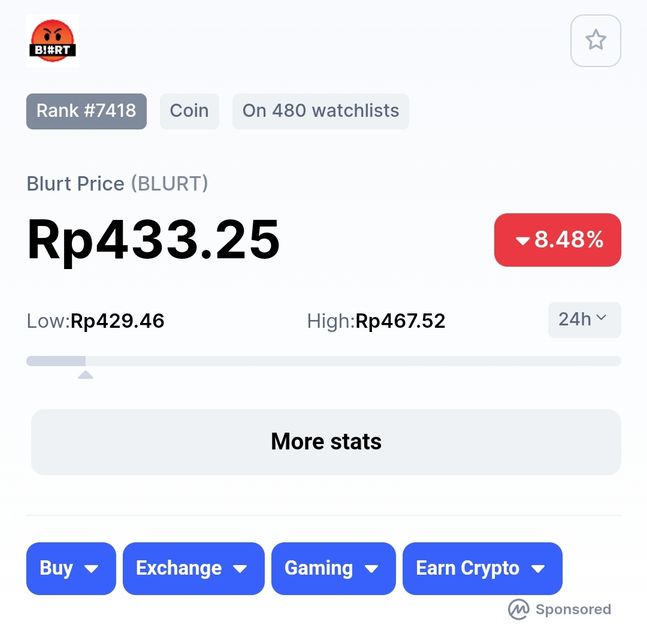Viewport: 647px width, 640px height.
Task: Expand the Buy dropdown
Action: point(70,568)
